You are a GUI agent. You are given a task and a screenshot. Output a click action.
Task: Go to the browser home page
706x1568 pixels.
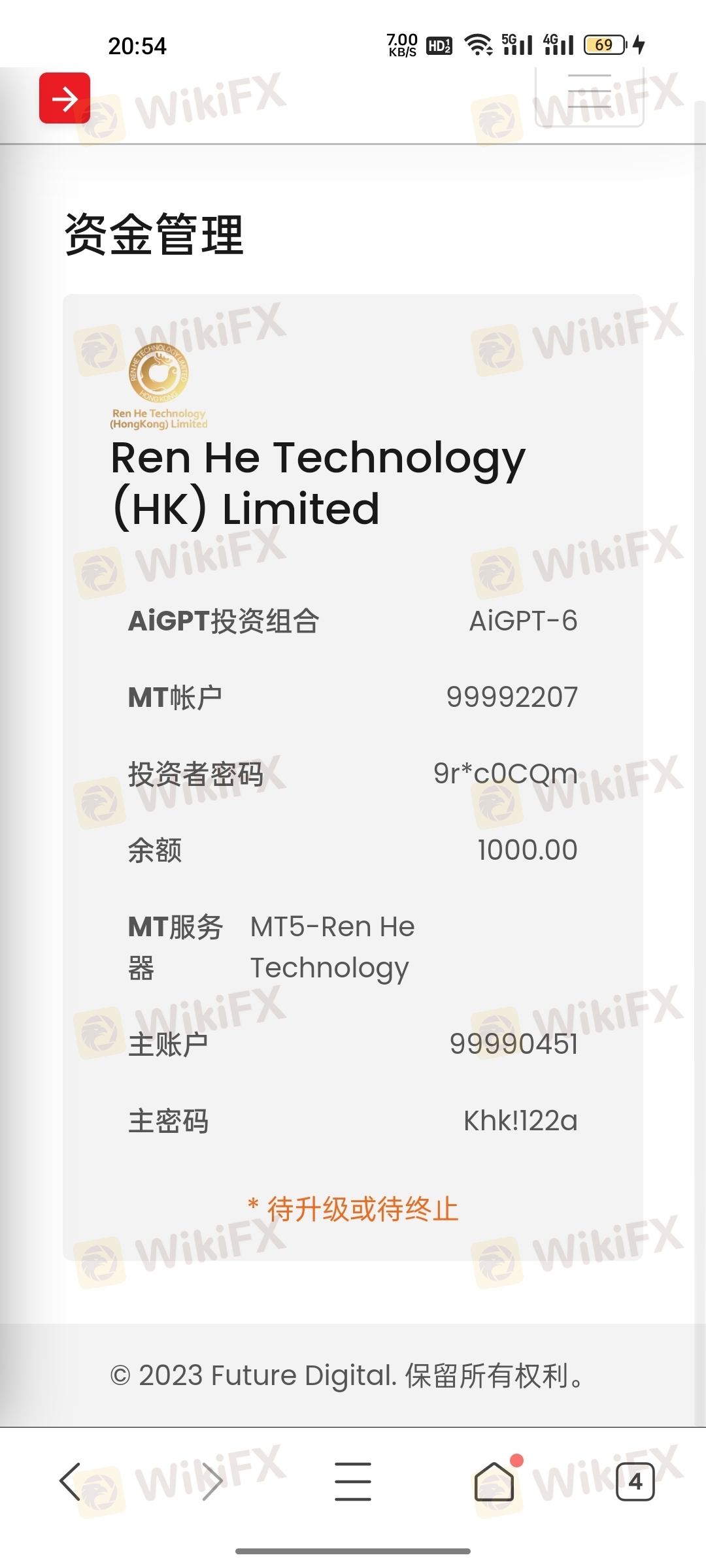pyautogui.click(x=495, y=1480)
